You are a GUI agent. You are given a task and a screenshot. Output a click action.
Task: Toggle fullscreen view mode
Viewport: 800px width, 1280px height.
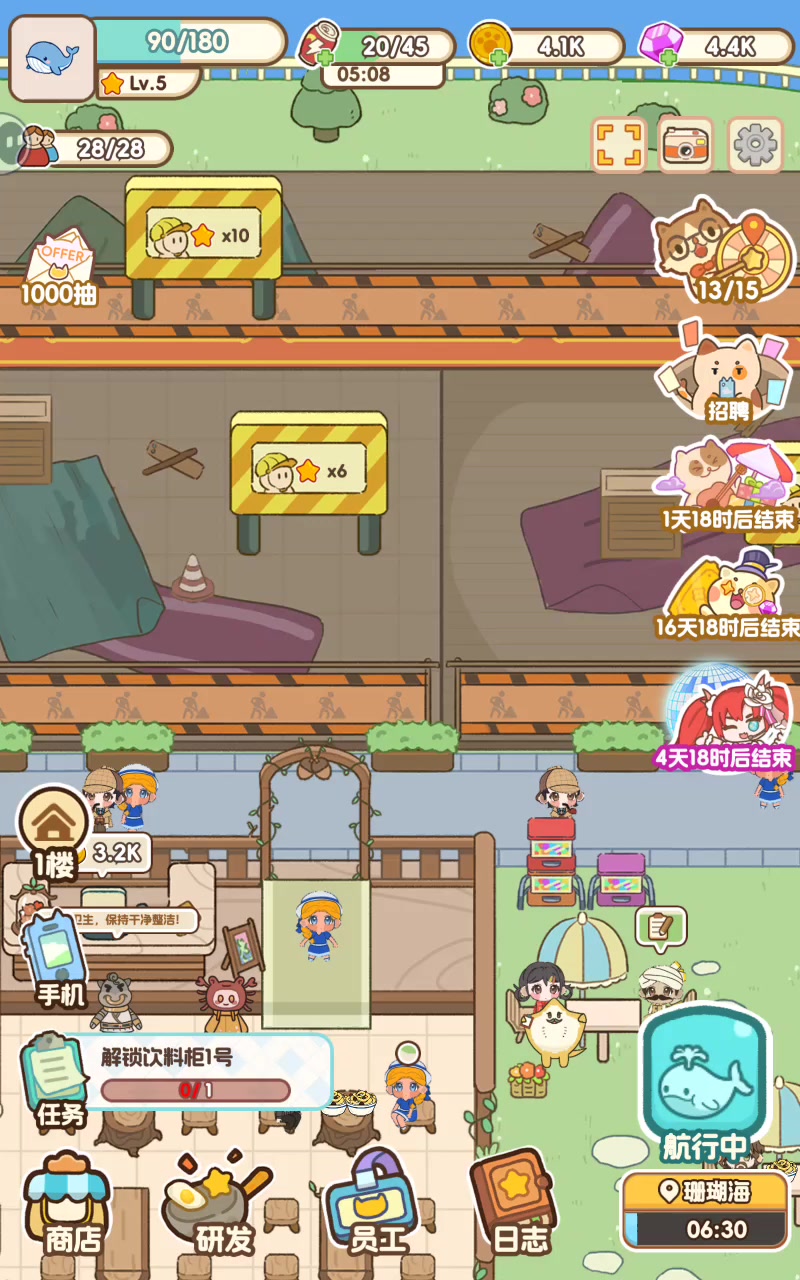(x=618, y=146)
